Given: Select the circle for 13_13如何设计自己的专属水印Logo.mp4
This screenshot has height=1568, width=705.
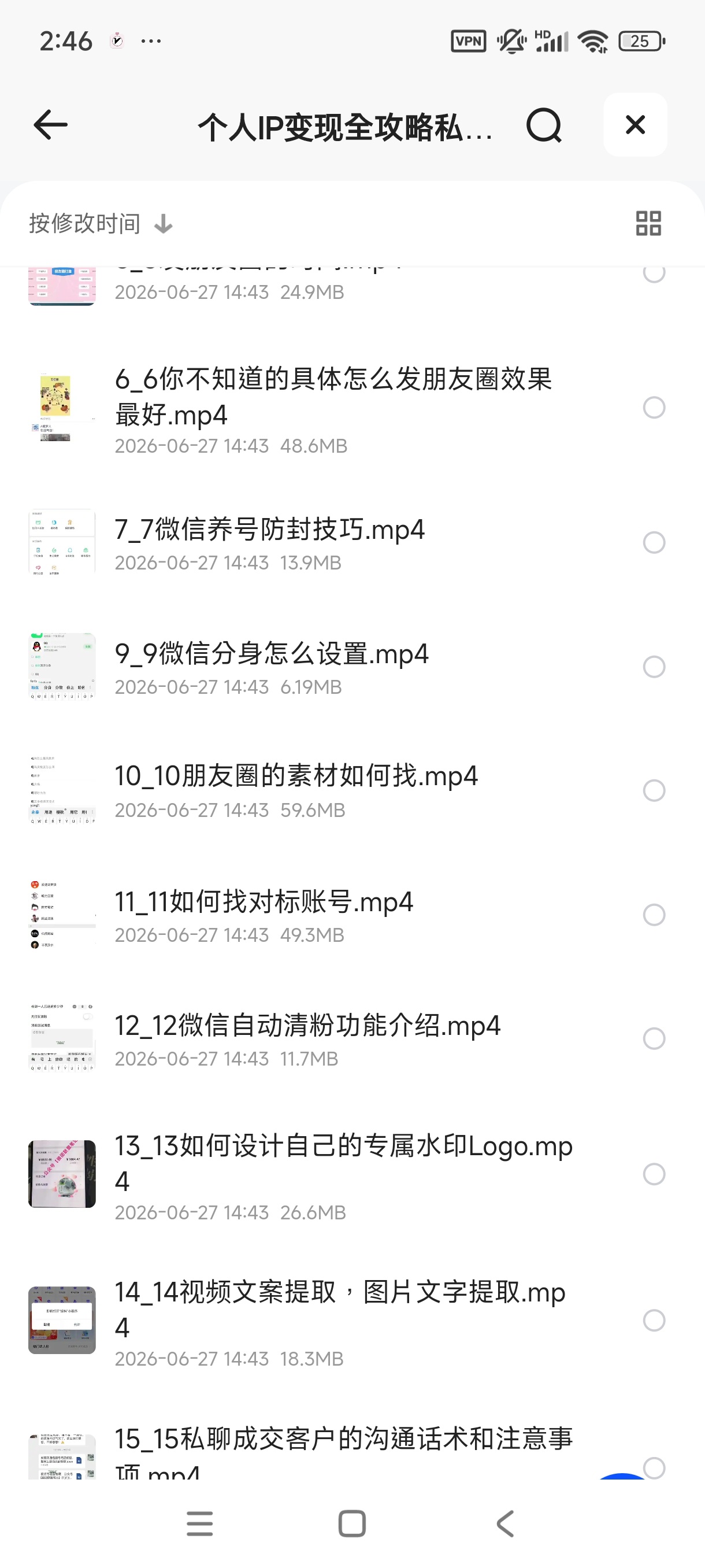Looking at the screenshot, I should [654, 1174].
